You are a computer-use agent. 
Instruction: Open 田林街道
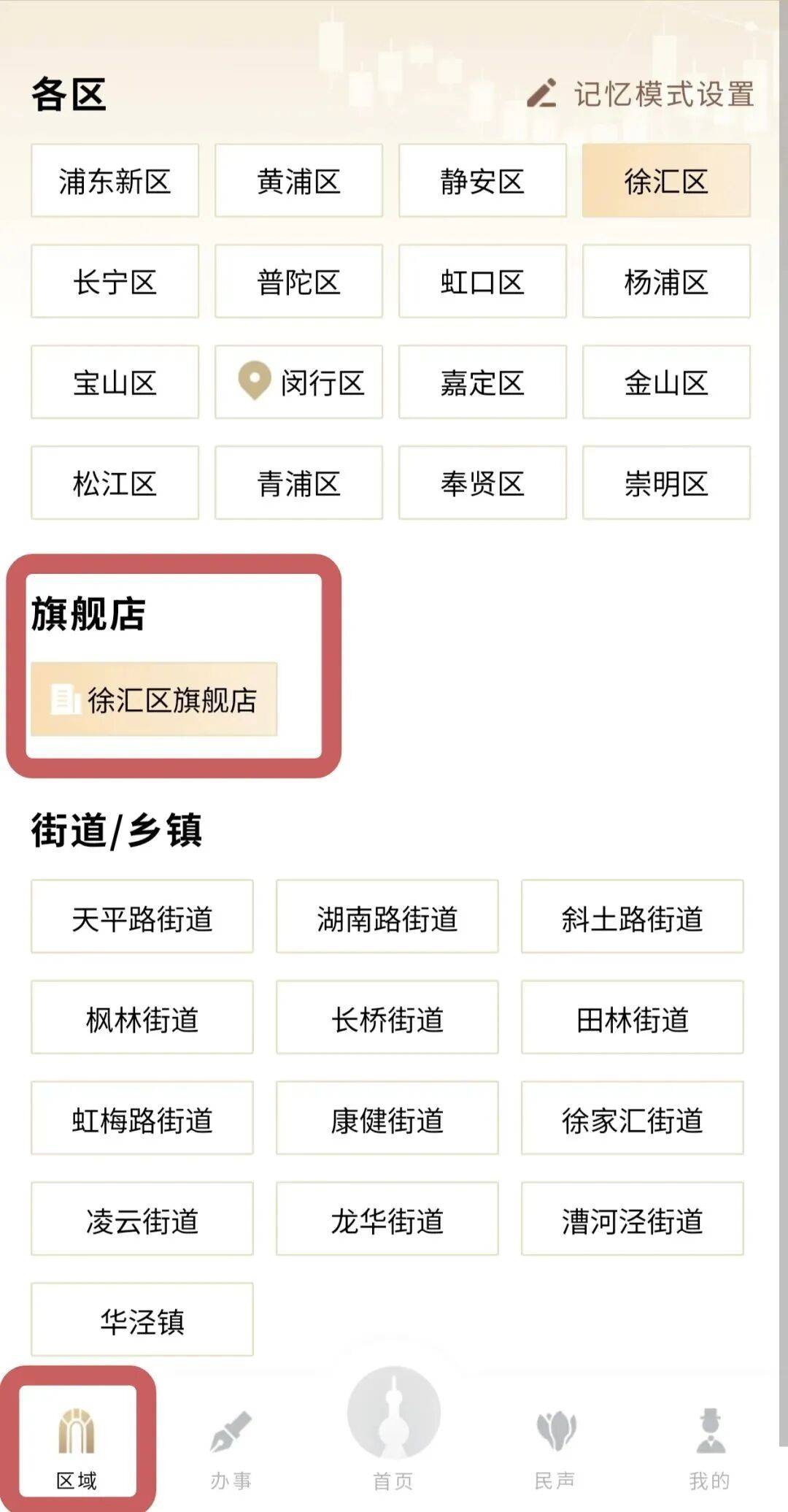[633, 1018]
